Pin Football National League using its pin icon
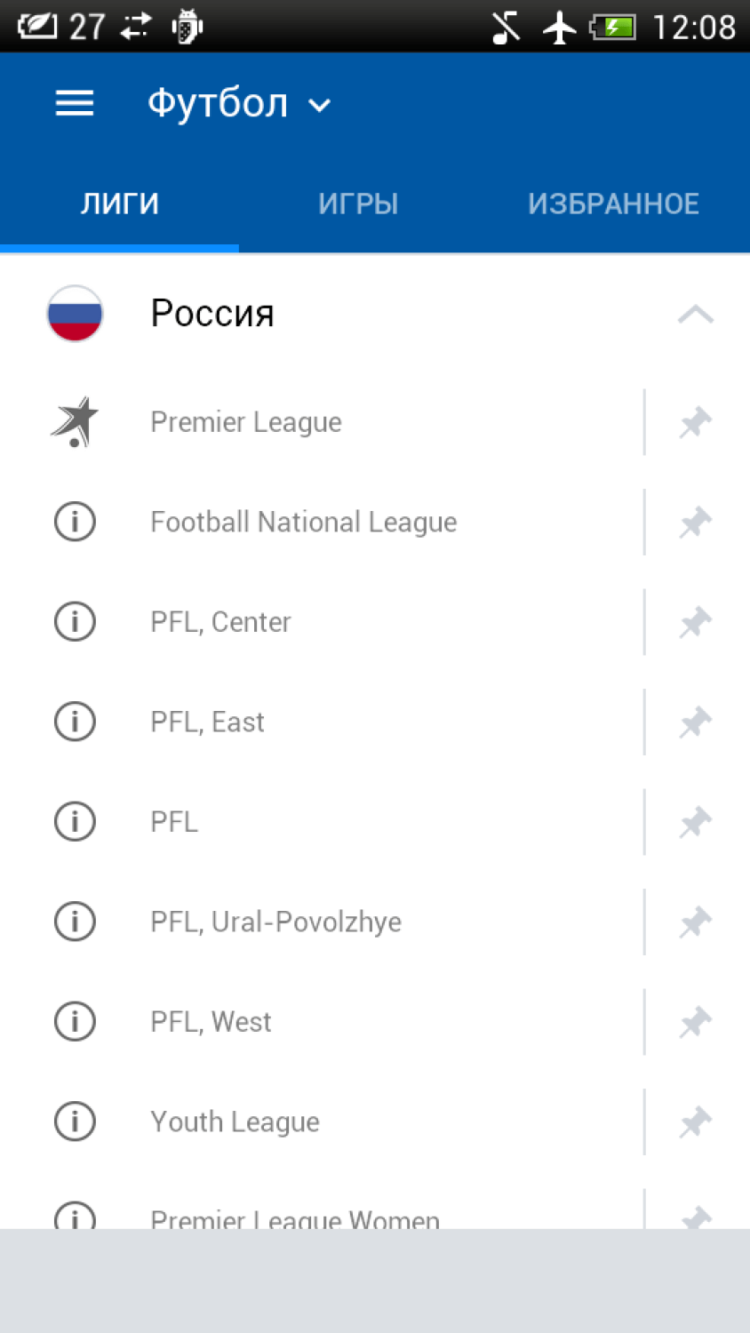 pos(695,521)
